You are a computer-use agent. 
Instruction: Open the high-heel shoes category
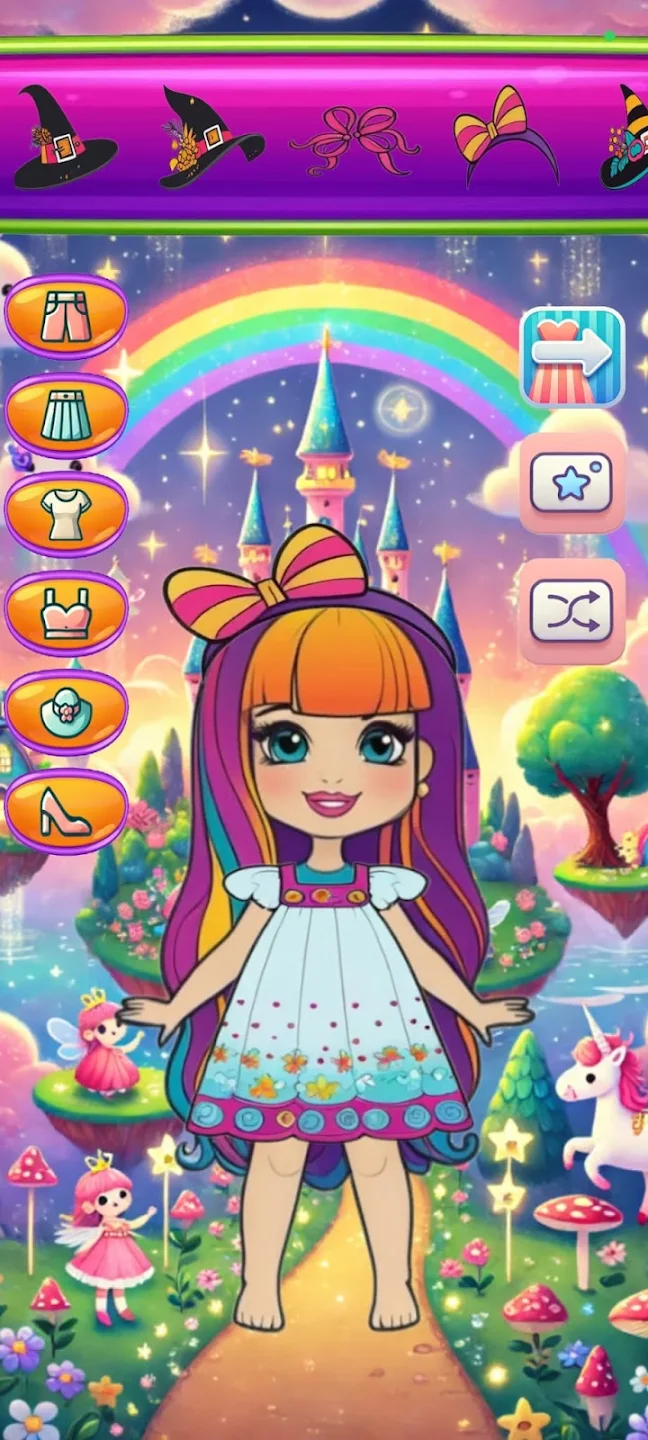(66, 810)
